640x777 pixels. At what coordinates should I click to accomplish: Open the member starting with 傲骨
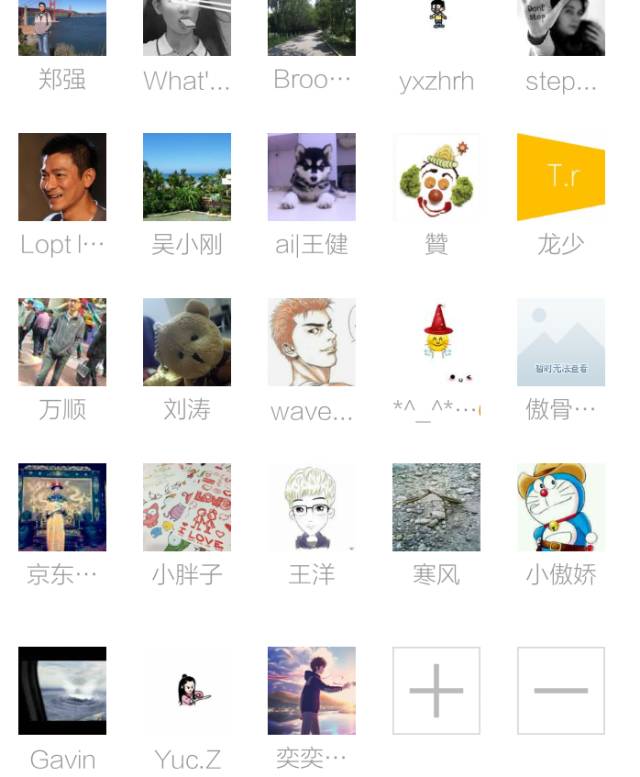561,342
